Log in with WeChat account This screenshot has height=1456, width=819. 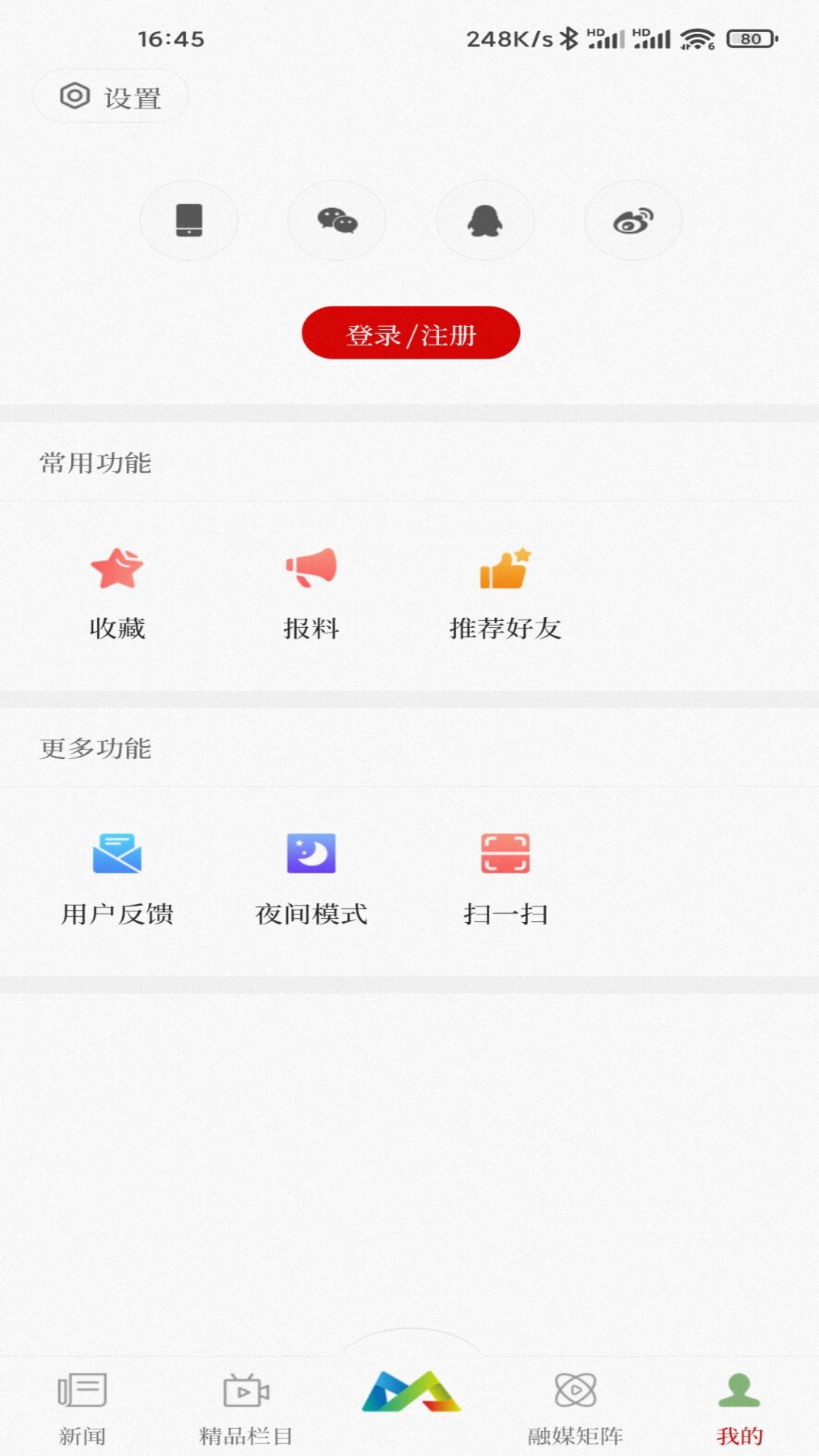337,220
